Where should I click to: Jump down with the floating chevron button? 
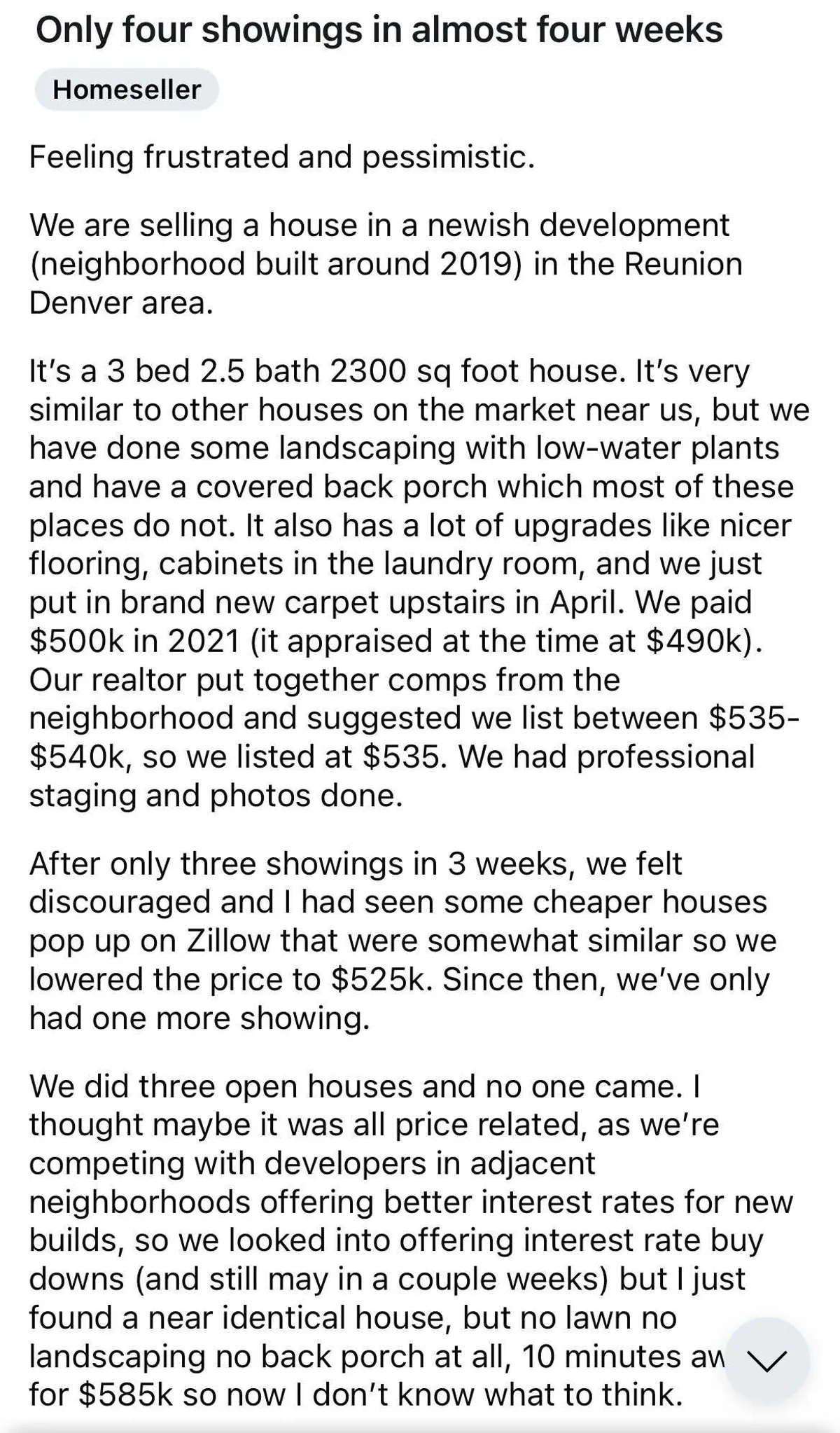[766, 1359]
